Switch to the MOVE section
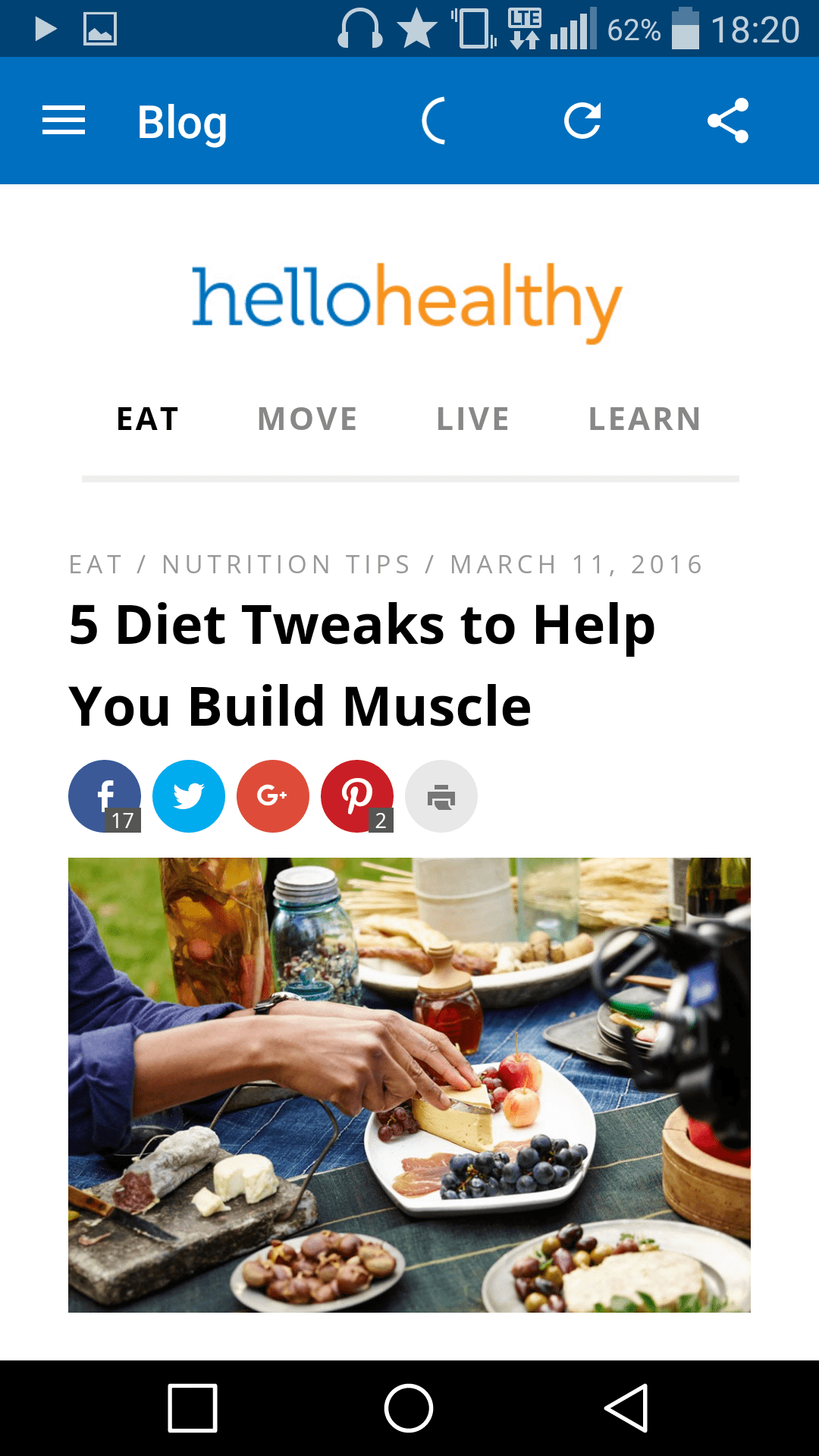Image resolution: width=819 pixels, height=1456 pixels. pyautogui.click(x=307, y=419)
